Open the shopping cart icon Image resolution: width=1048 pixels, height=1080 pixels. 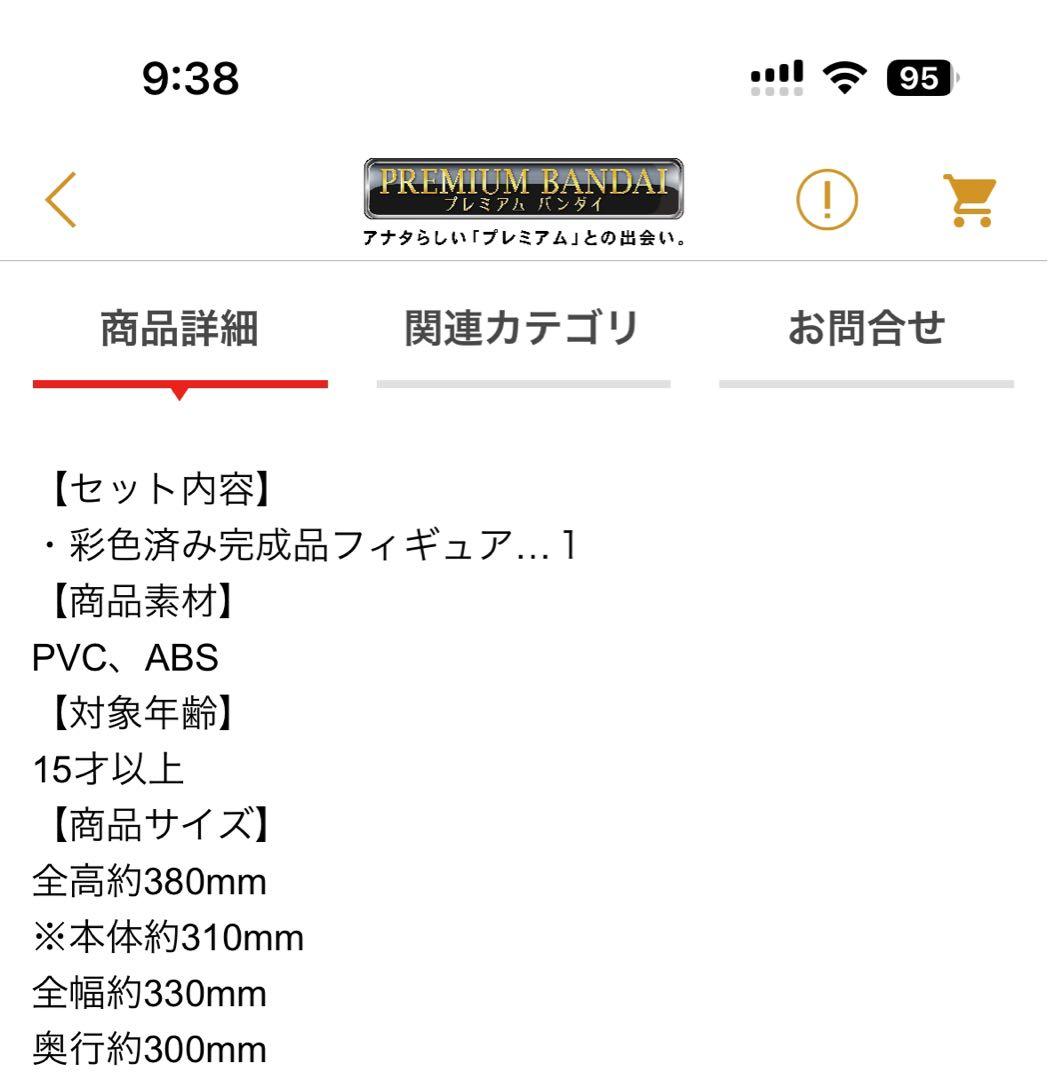coord(972,198)
